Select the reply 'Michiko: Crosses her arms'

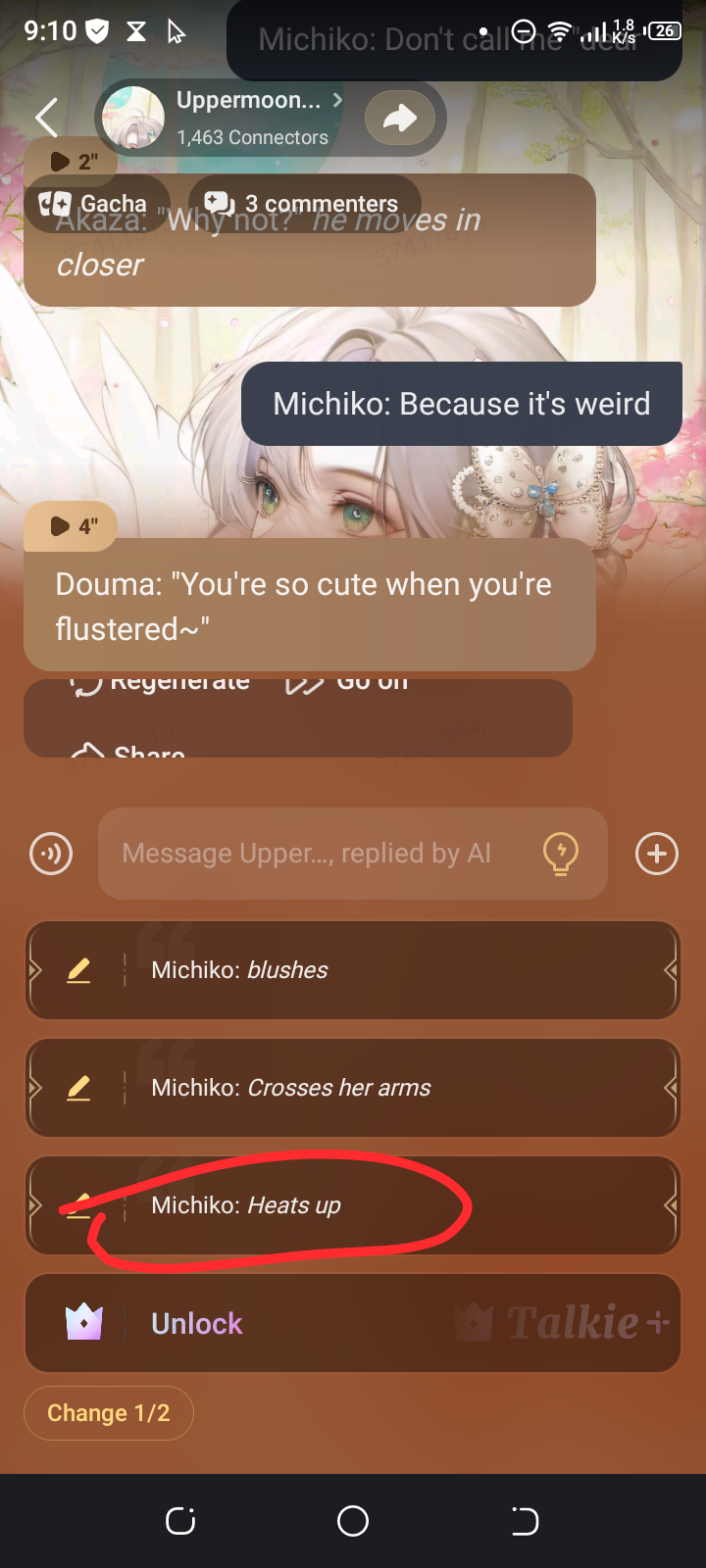[x=392, y=1088]
